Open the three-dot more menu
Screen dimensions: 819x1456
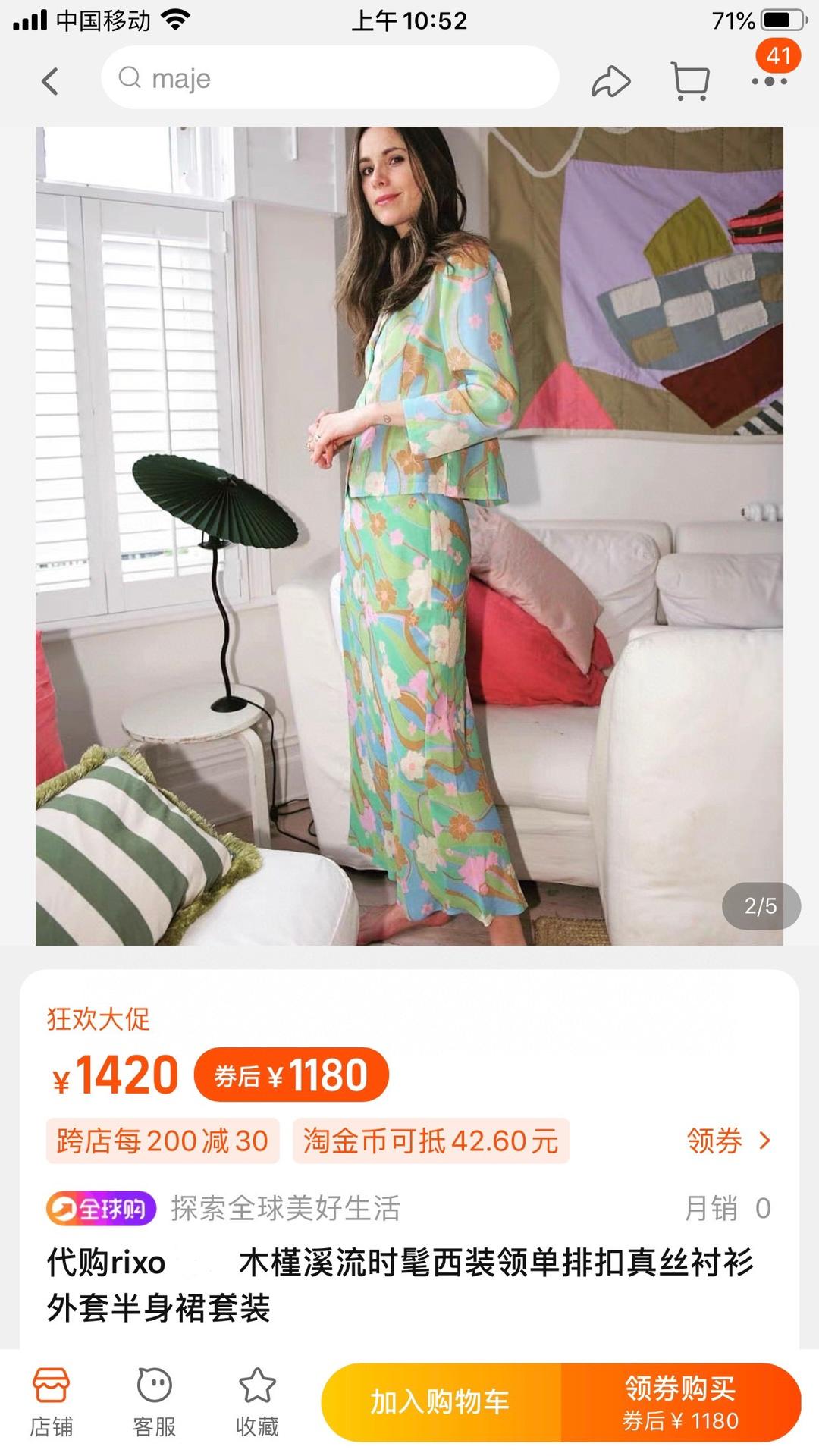tap(769, 81)
